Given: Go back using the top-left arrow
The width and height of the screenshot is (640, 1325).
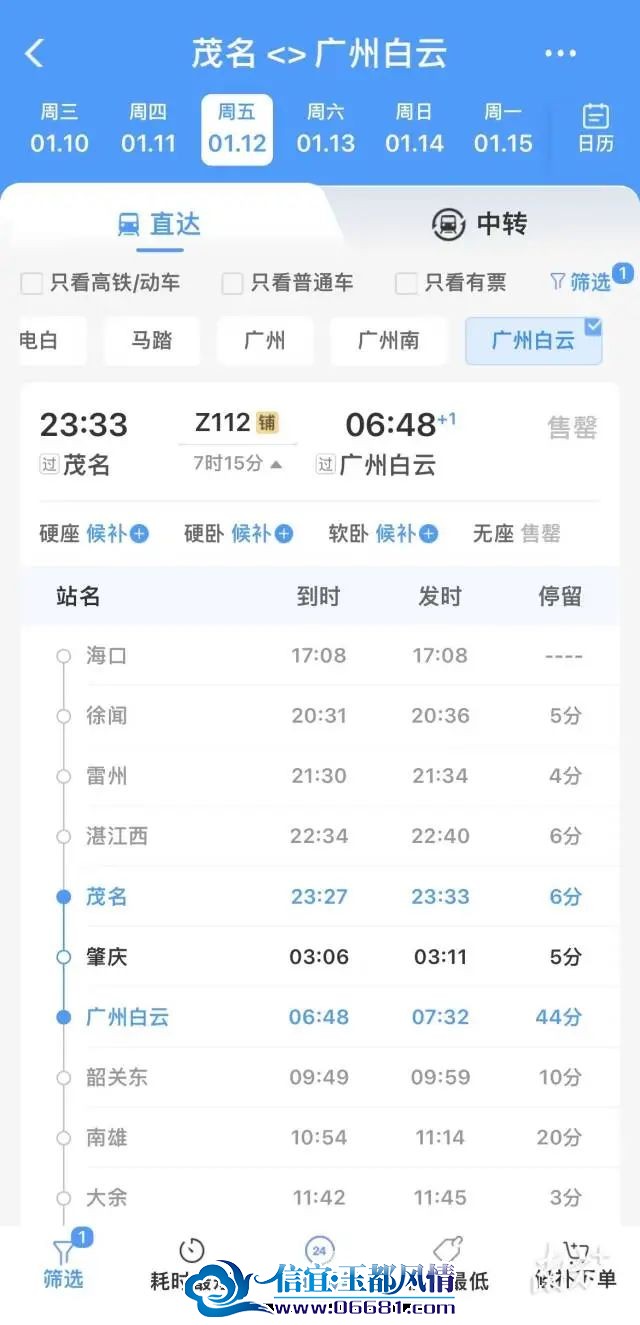Looking at the screenshot, I should [35, 53].
